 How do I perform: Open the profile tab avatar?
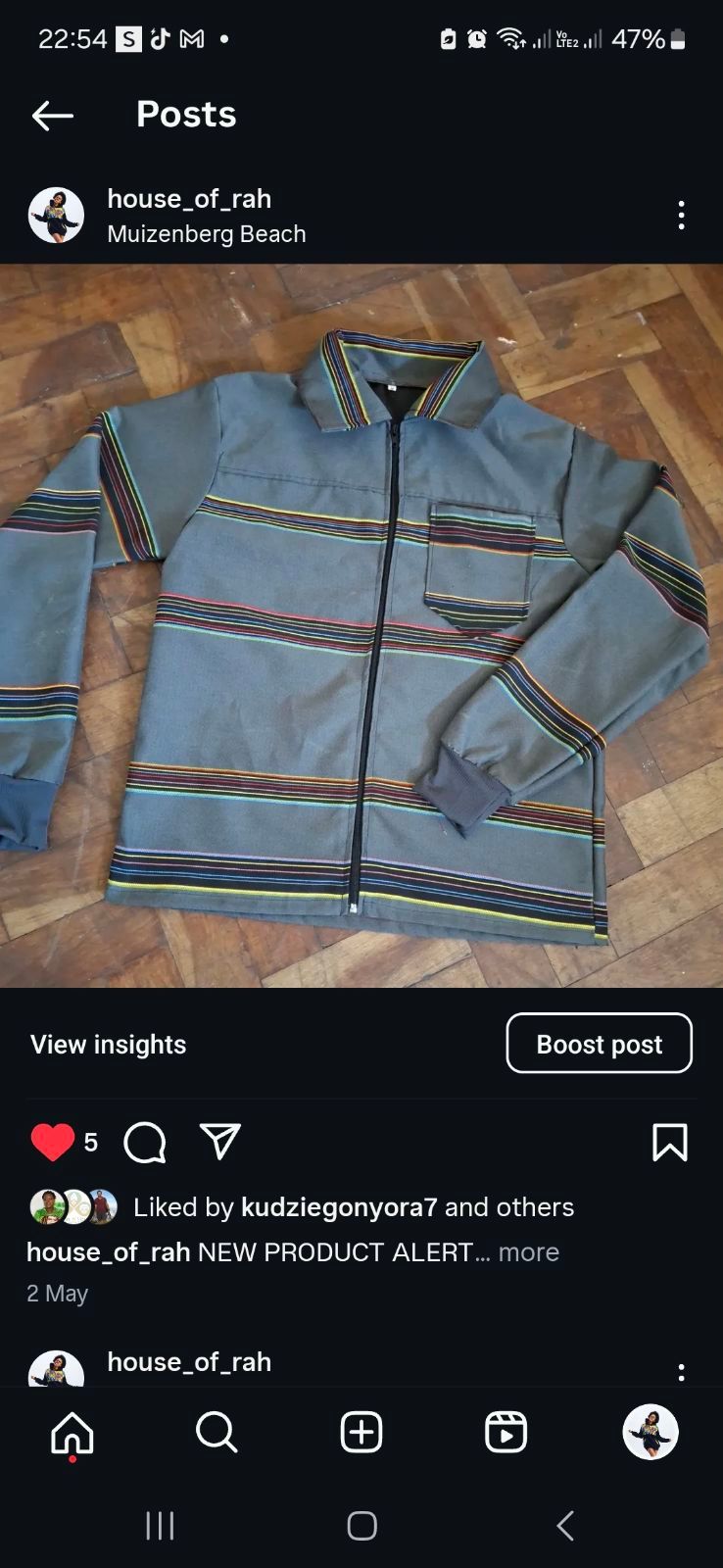(651, 1433)
